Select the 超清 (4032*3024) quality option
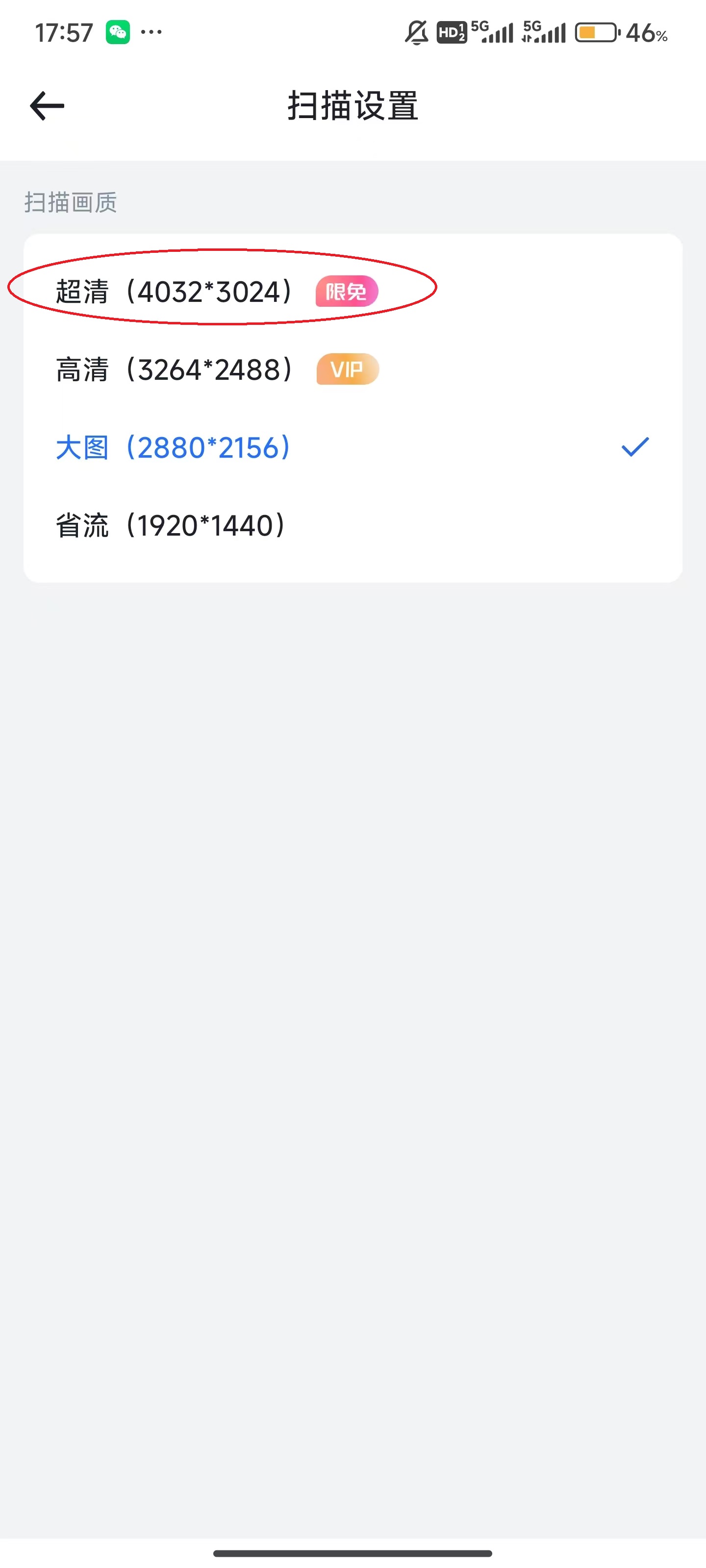The image size is (706, 1568). click(x=175, y=292)
